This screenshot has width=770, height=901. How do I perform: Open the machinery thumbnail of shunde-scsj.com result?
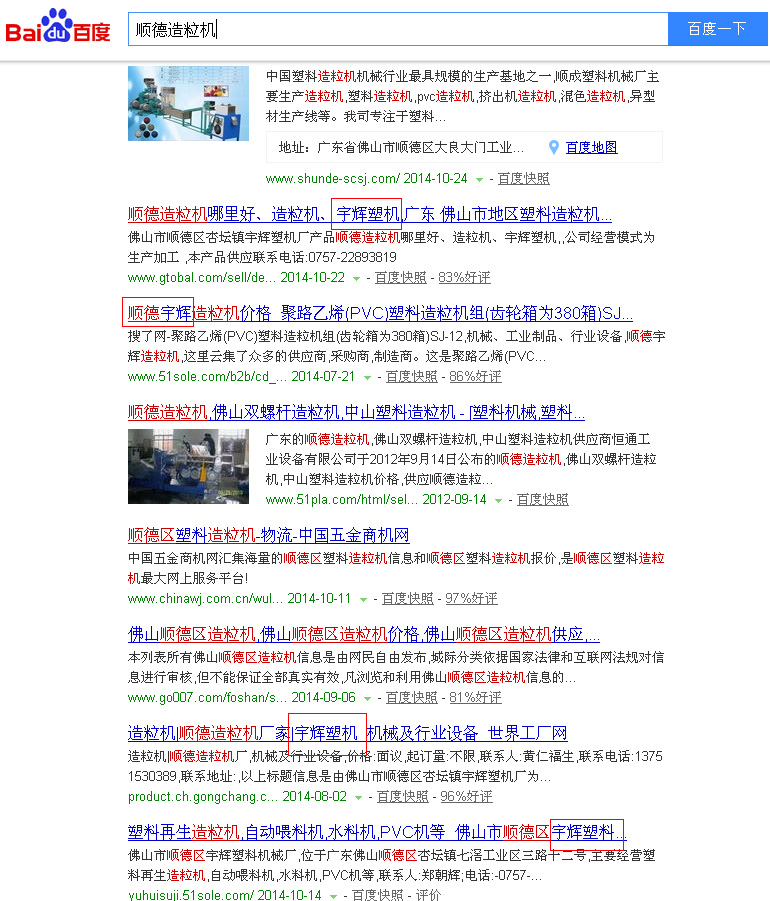pos(188,103)
